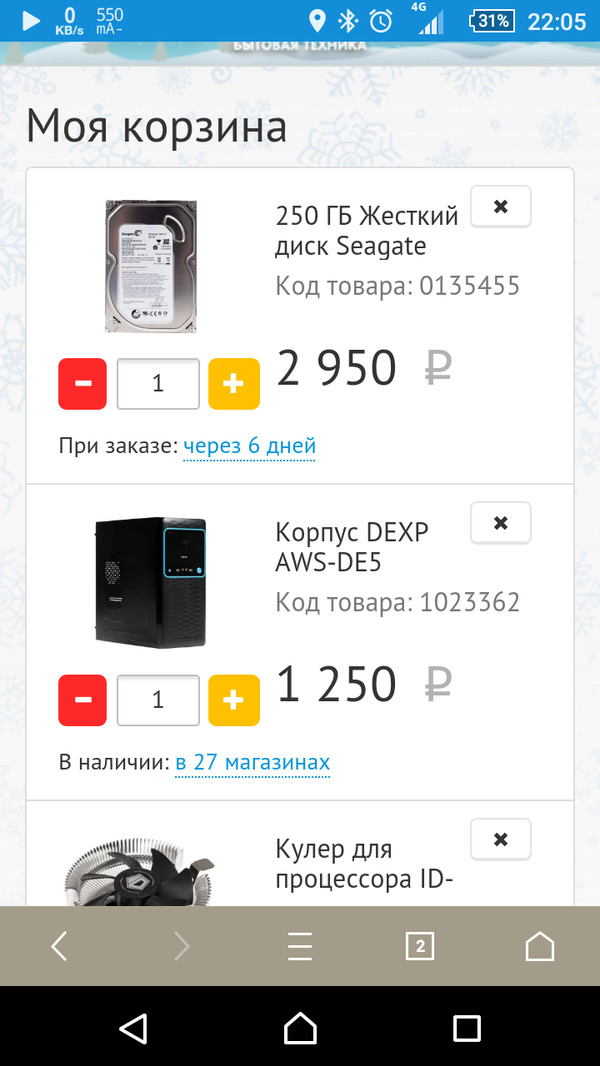Decrease quantity of Seagate hard drive
Image resolution: width=600 pixels, height=1066 pixels.
pos(82,384)
